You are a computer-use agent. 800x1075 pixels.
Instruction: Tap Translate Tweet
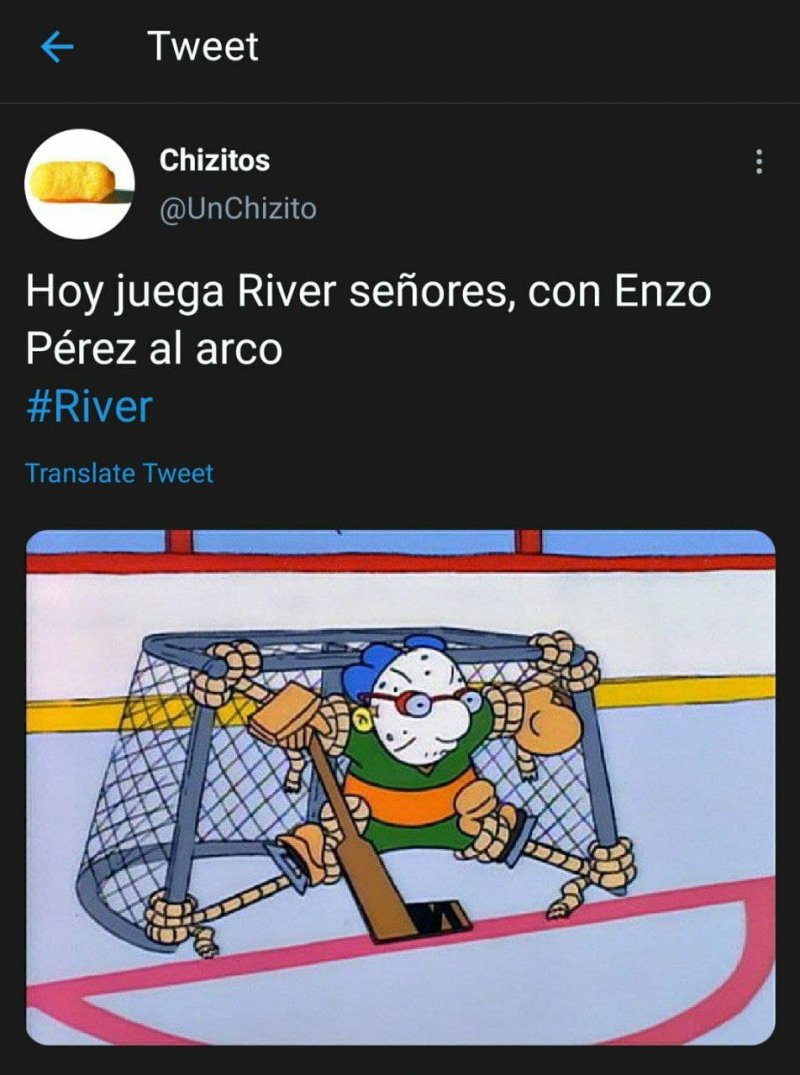tap(119, 473)
